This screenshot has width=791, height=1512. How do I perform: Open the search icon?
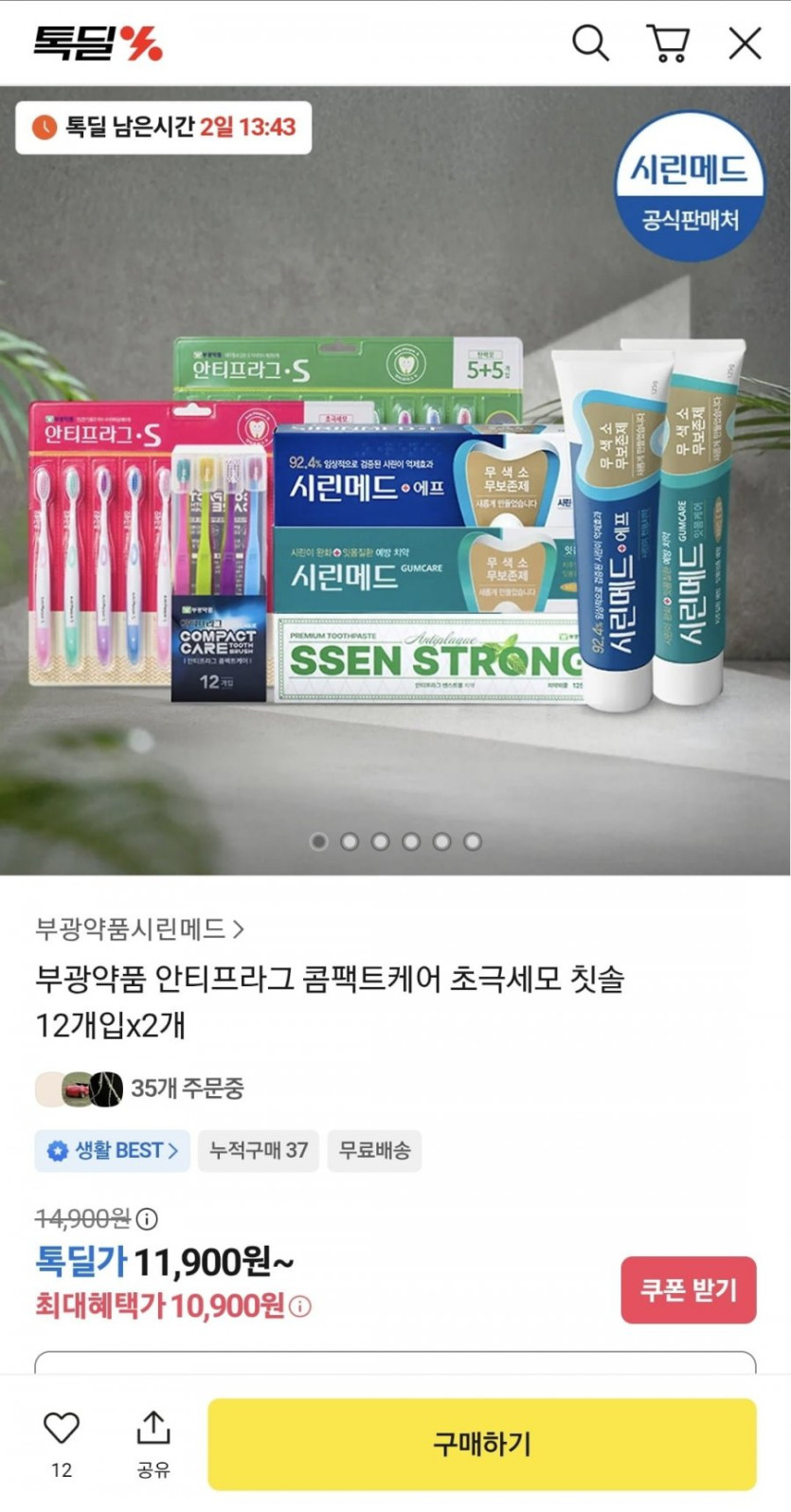coord(589,44)
